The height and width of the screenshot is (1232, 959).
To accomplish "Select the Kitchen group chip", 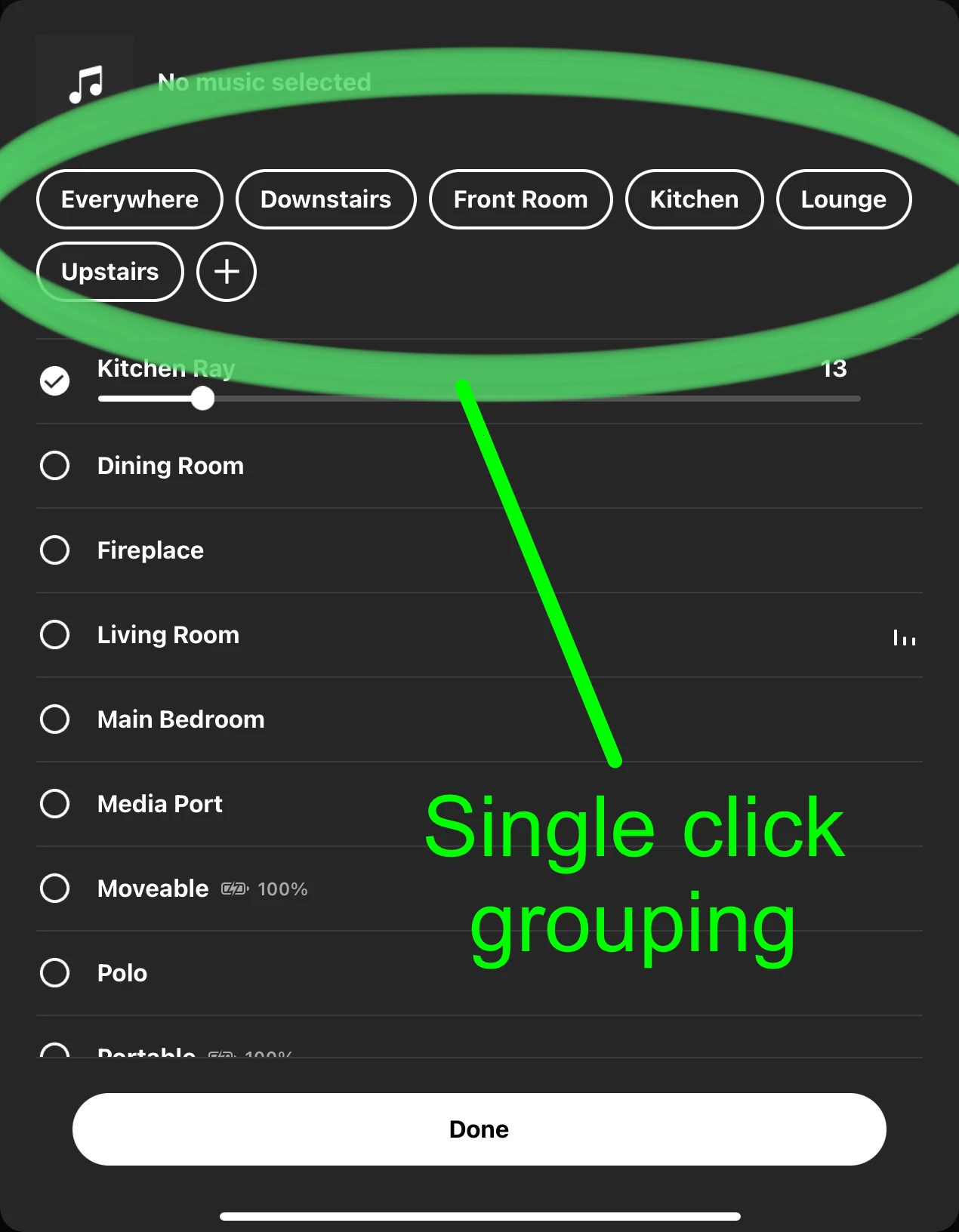I will tap(694, 199).
